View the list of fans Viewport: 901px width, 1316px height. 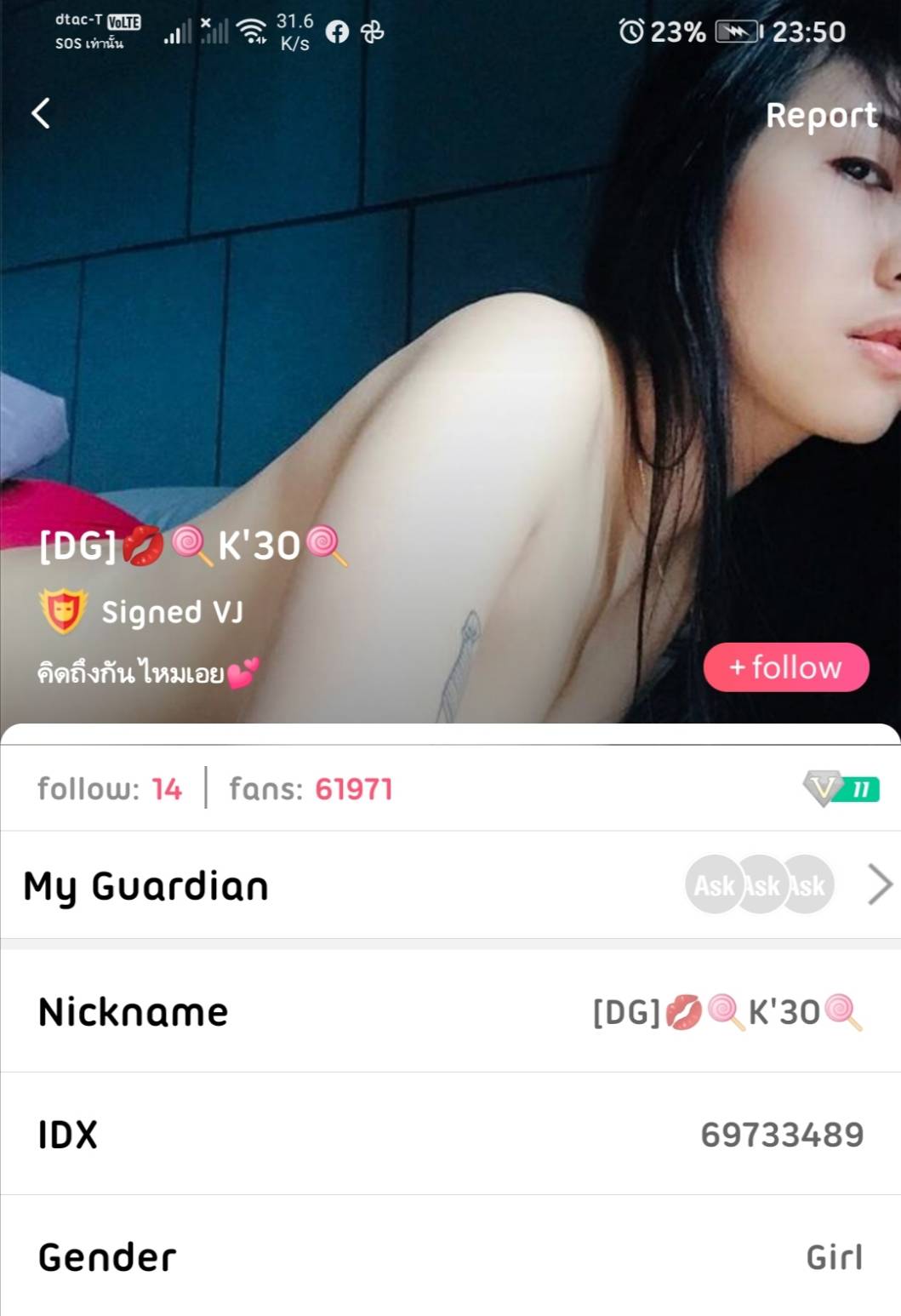tap(311, 789)
